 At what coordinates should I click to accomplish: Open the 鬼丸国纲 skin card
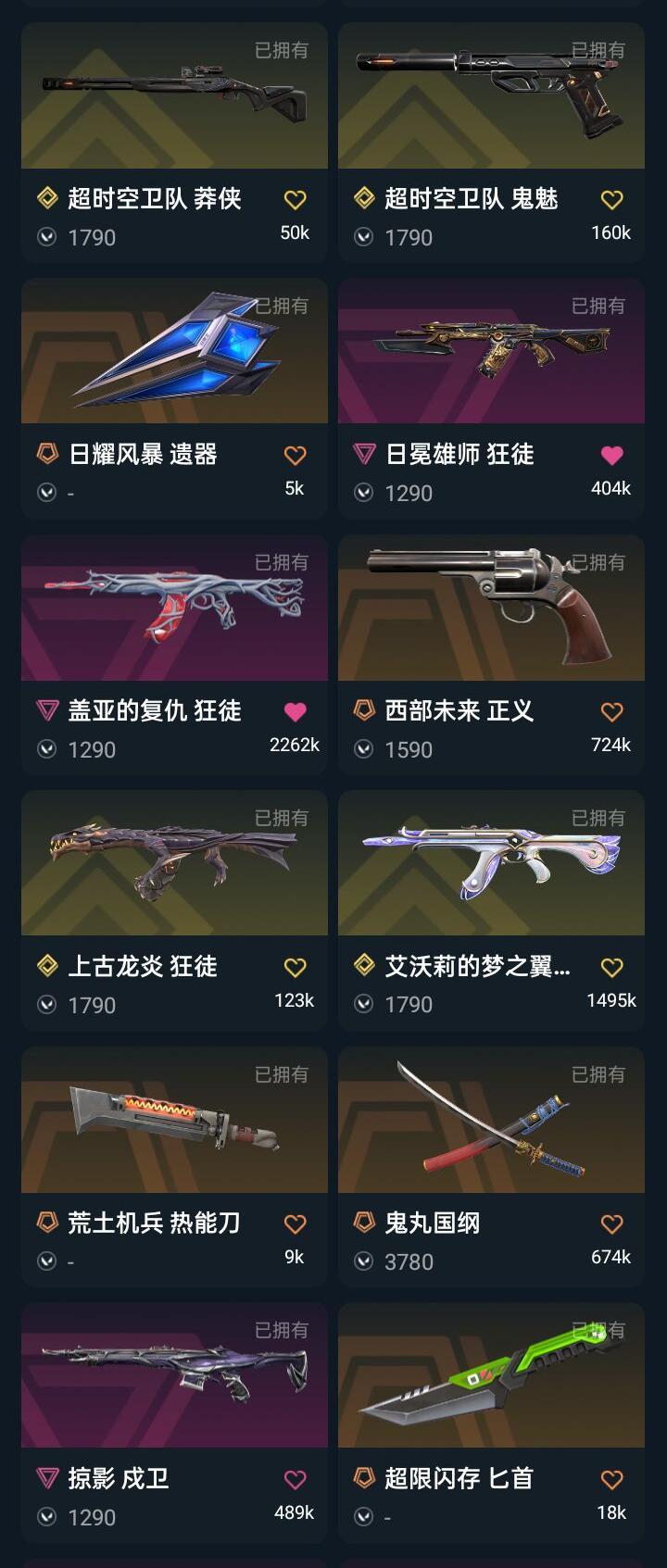491,1121
